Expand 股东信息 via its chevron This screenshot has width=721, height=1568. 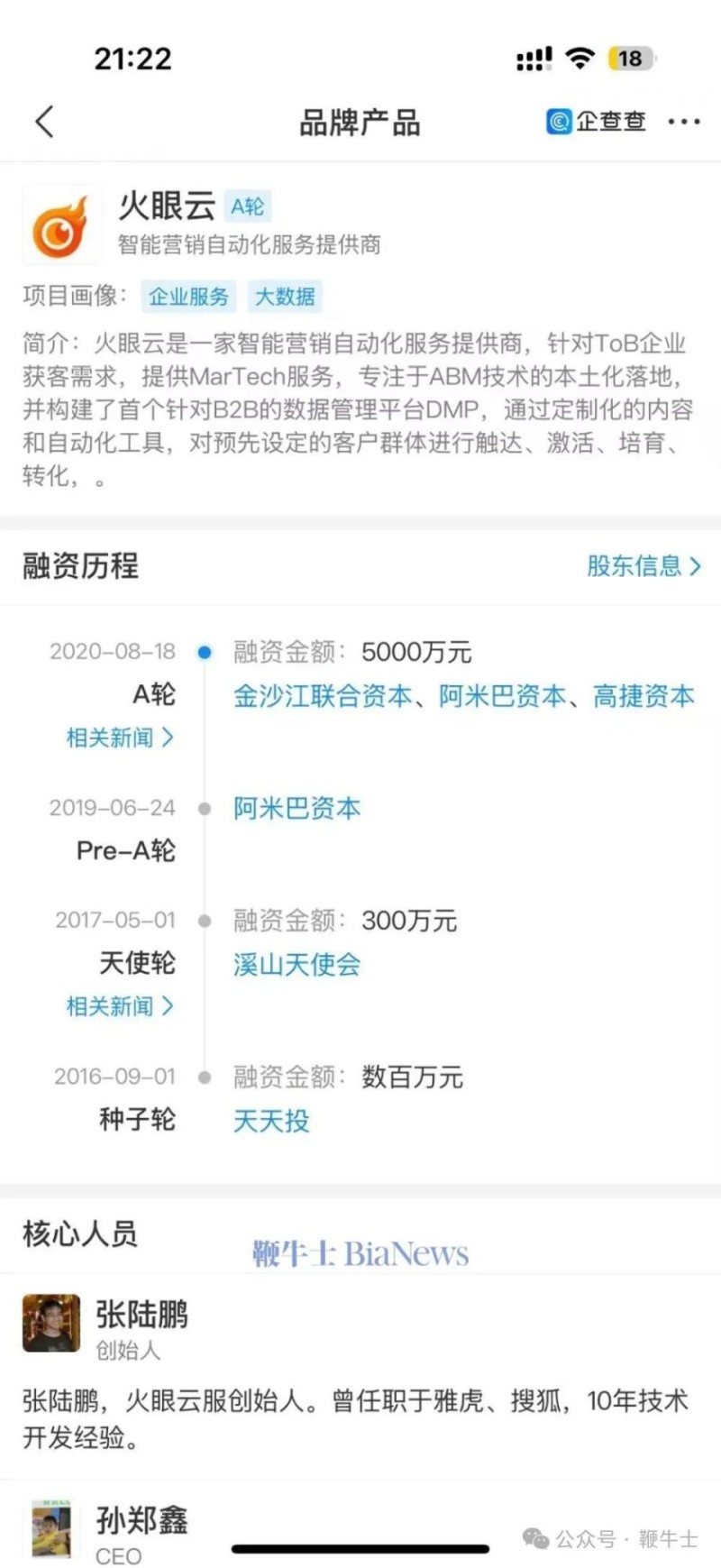point(643,567)
